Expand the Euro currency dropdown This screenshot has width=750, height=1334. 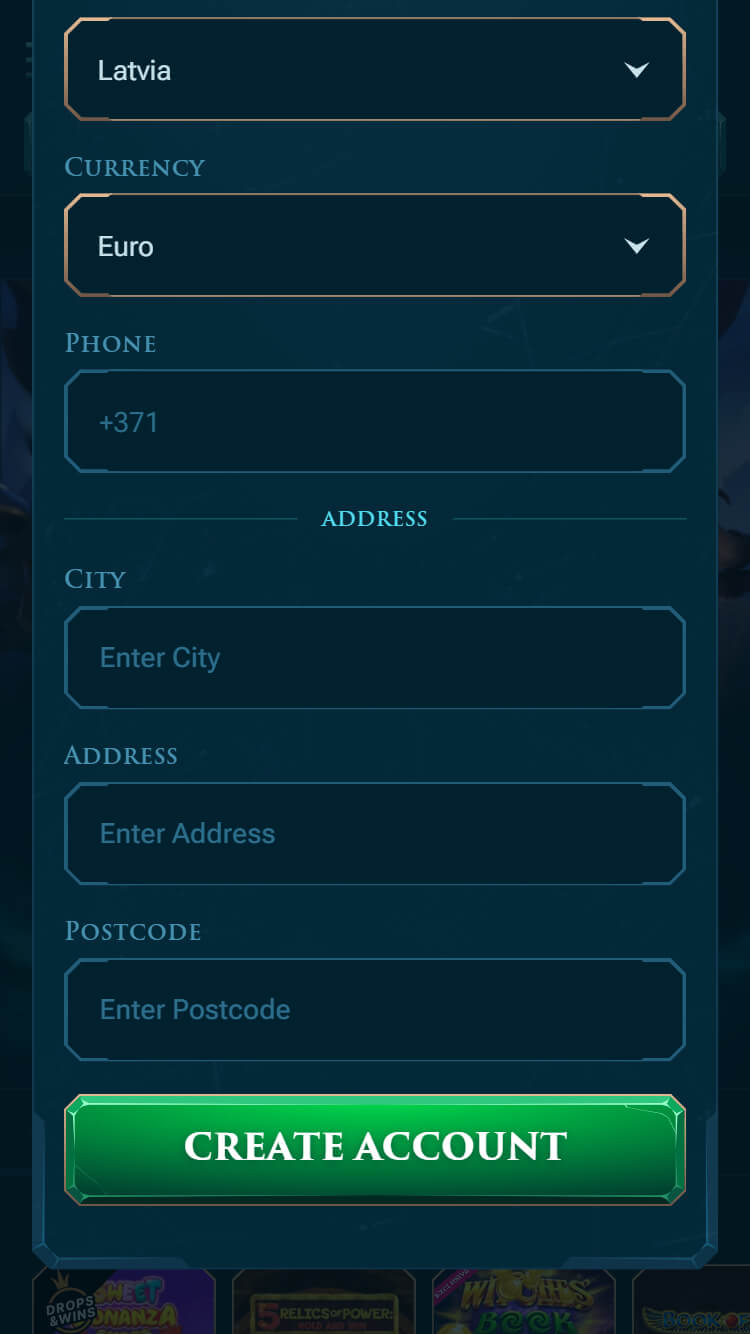(x=374, y=246)
